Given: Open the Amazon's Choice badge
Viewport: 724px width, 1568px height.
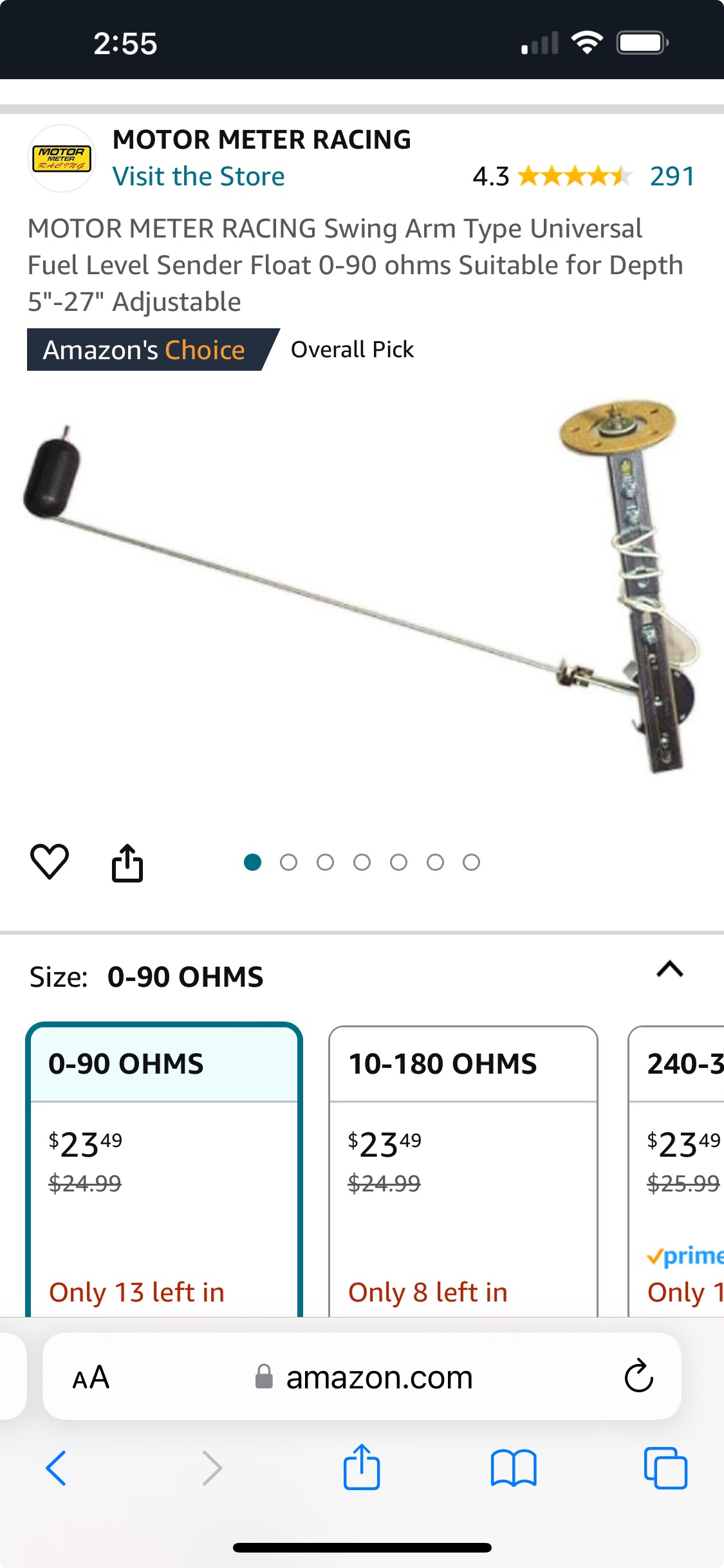Looking at the screenshot, I should tap(143, 350).
